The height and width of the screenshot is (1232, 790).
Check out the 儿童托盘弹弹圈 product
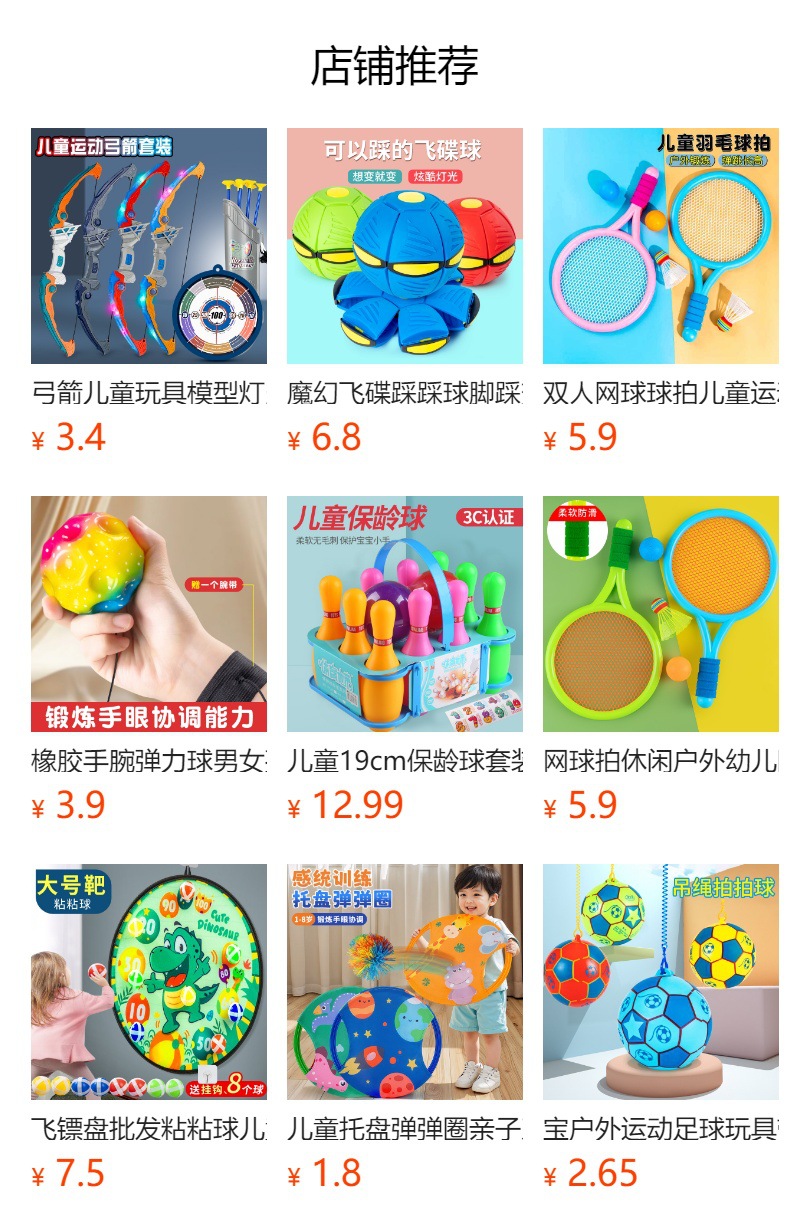405,982
